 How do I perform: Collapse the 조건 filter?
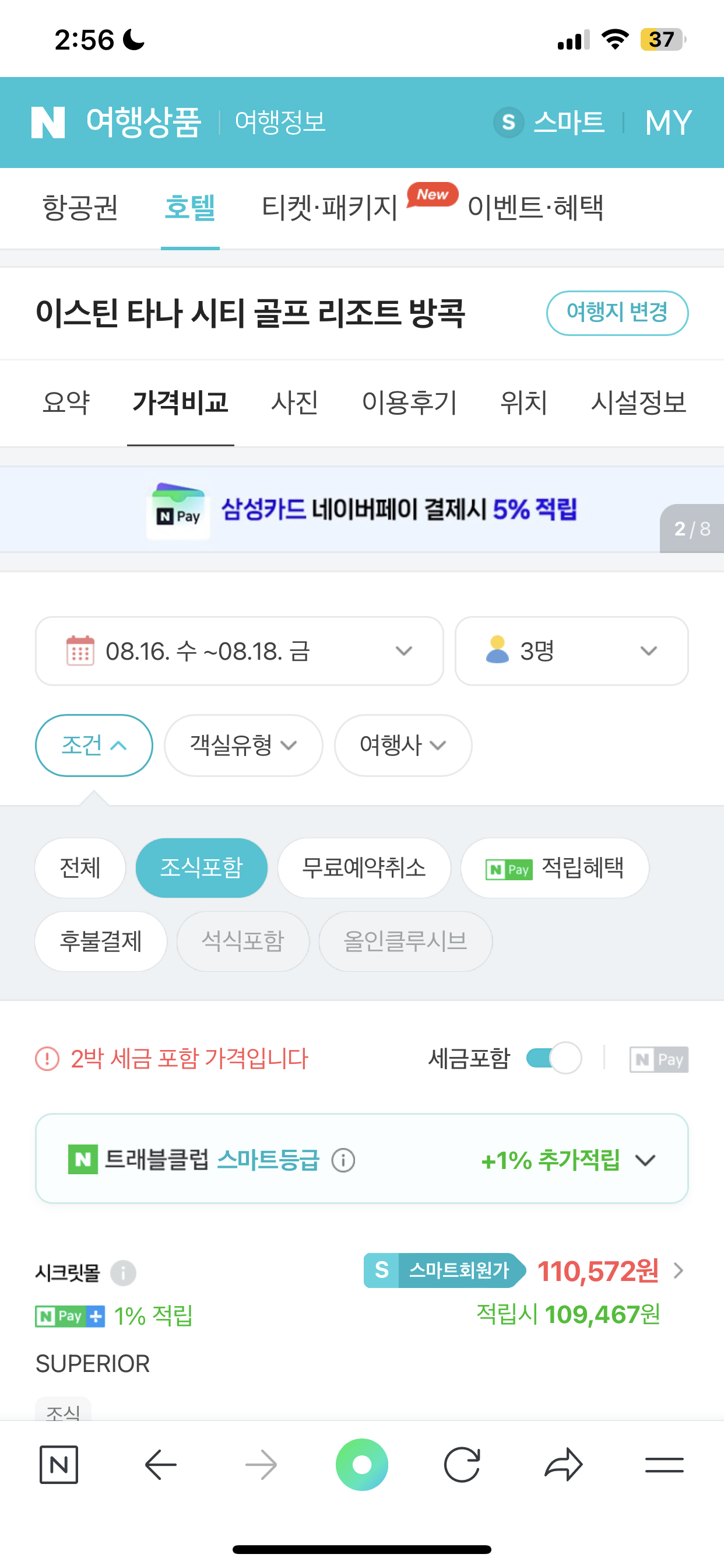coord(94,745)
